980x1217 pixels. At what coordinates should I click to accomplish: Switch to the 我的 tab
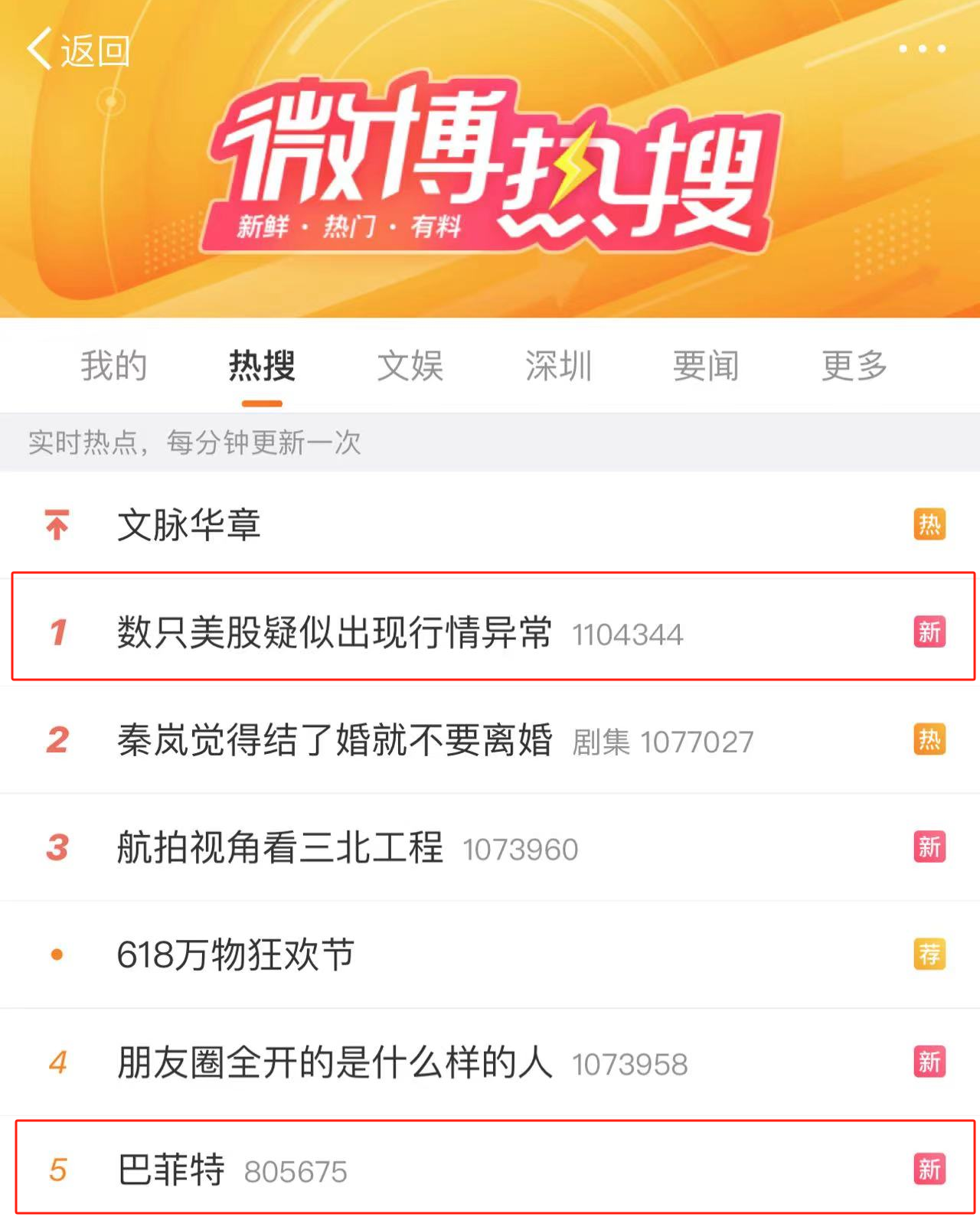(114, 366)
